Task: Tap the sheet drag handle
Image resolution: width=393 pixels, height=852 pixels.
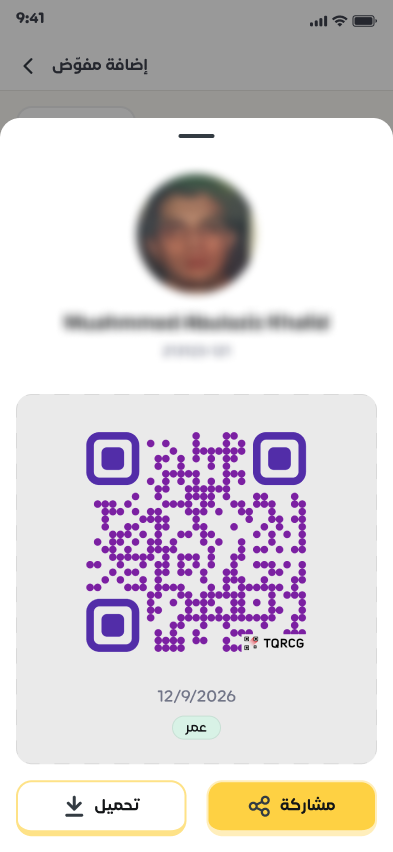Action: click(196, 136)
